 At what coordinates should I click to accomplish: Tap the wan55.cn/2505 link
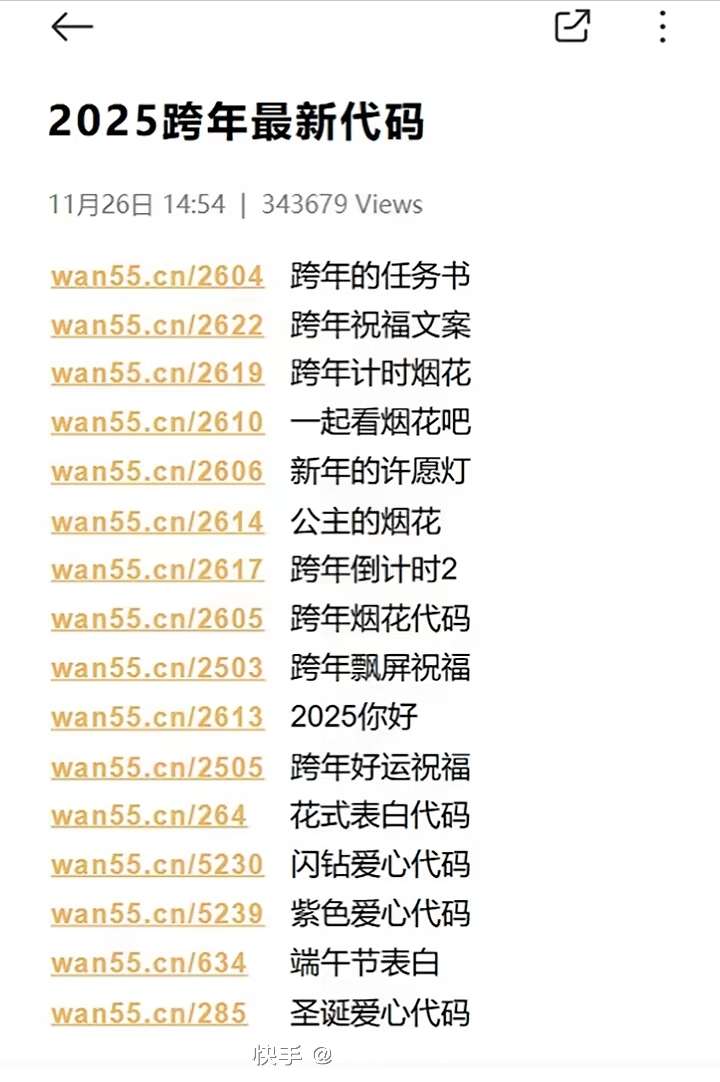coord(157,768)
